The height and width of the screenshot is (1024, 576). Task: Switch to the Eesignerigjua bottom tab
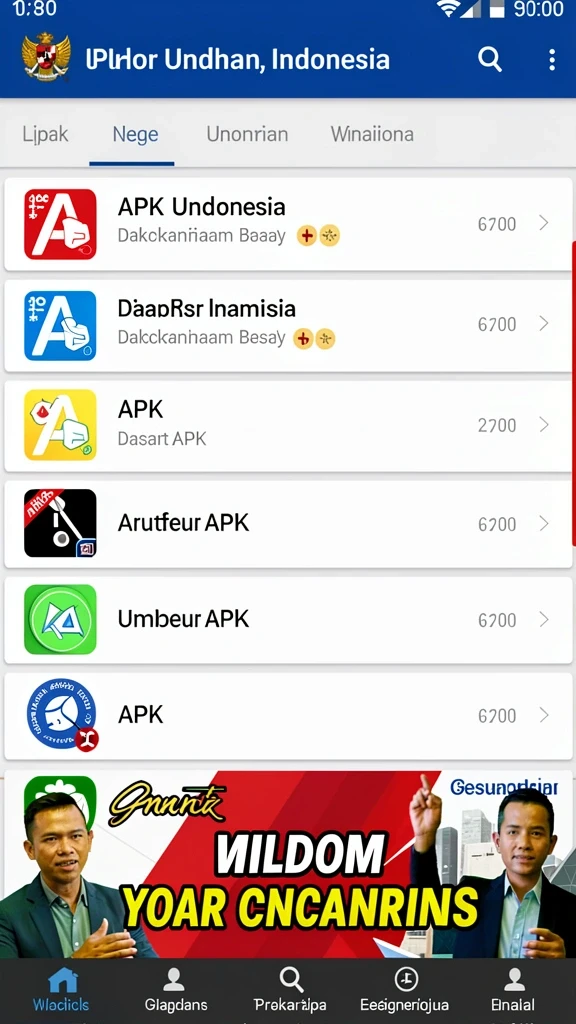pos(405,989)
